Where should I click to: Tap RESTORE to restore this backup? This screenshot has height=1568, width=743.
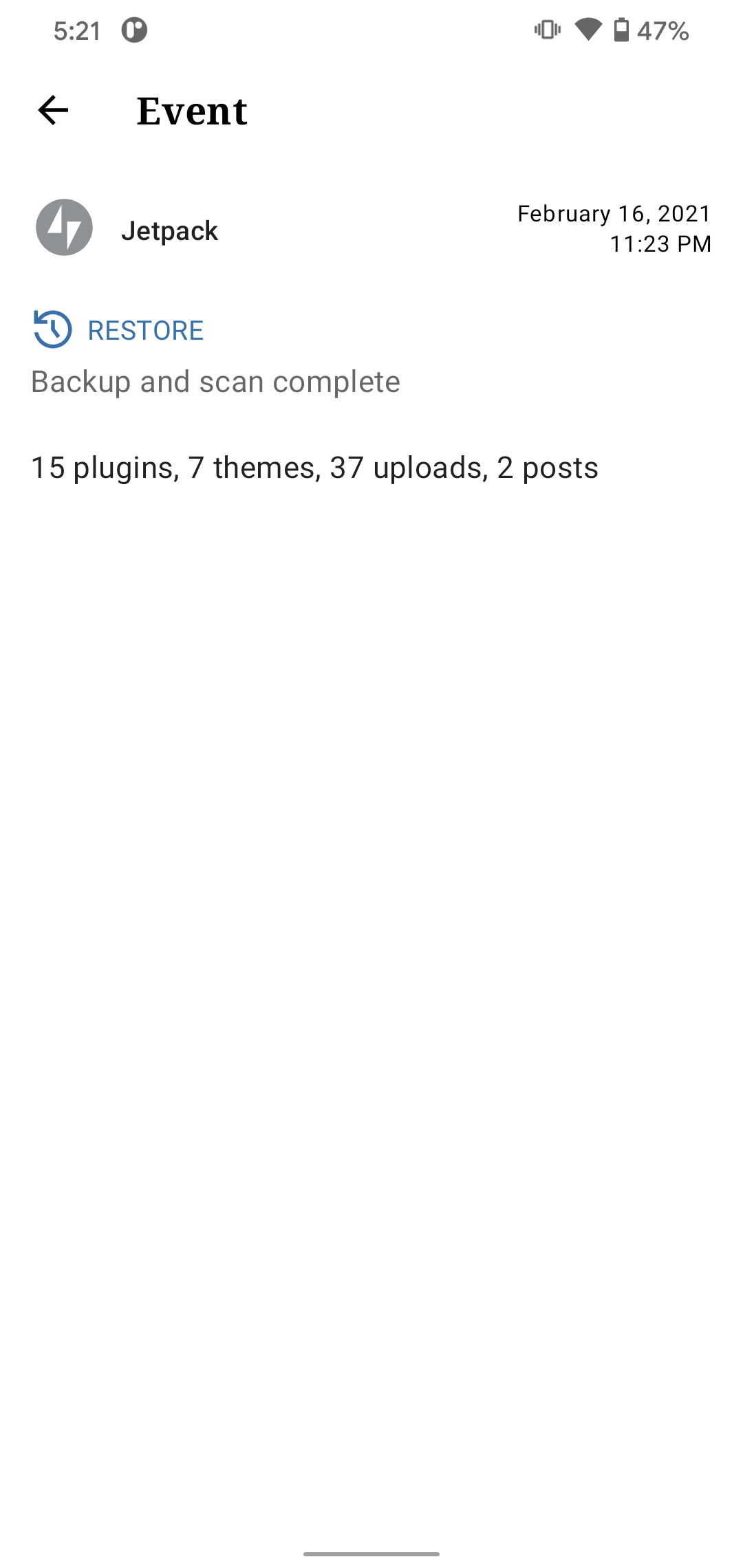click(118, 330)
